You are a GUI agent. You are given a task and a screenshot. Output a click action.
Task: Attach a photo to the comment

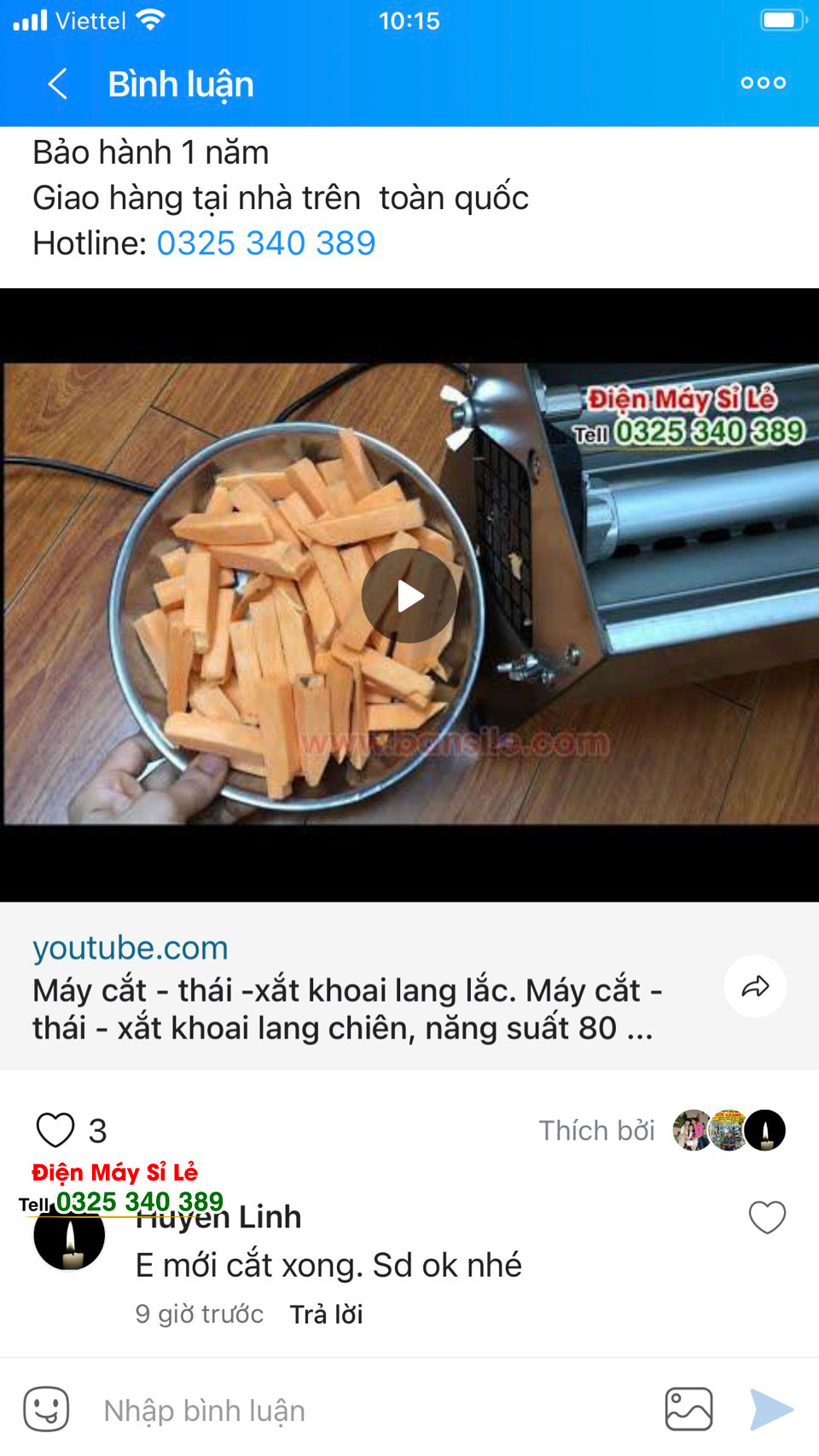point(688,1409)
